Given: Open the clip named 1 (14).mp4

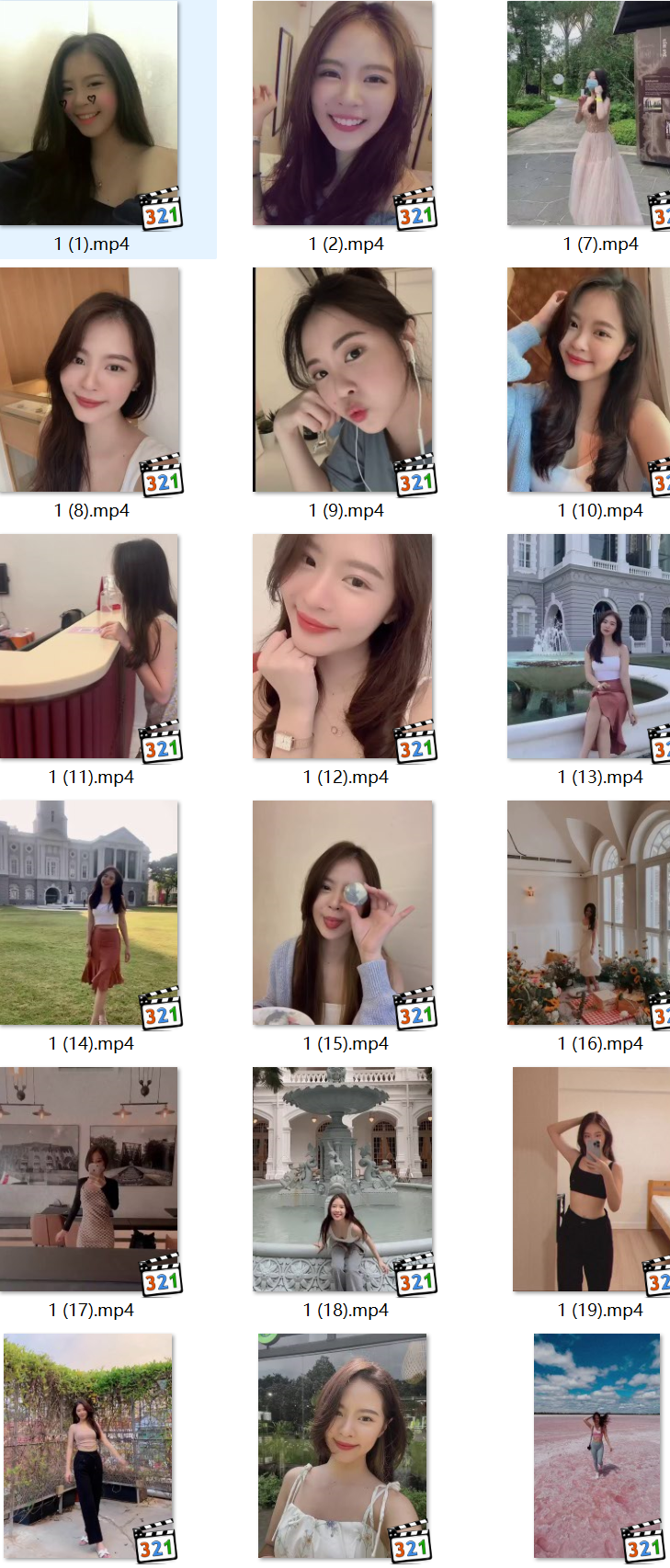Looking at the screenshot, I should click(89, 913).
